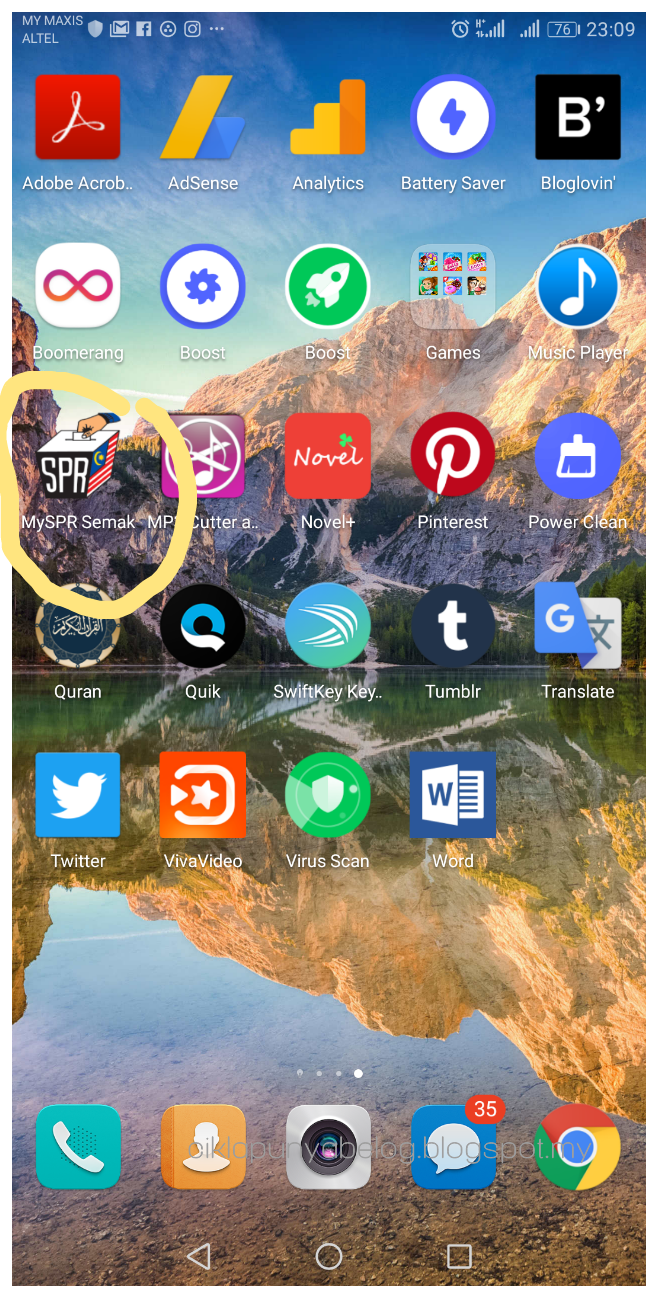658x1298 pixels.
Task: Launch Music Player
Action: click(x=578, y=287)
